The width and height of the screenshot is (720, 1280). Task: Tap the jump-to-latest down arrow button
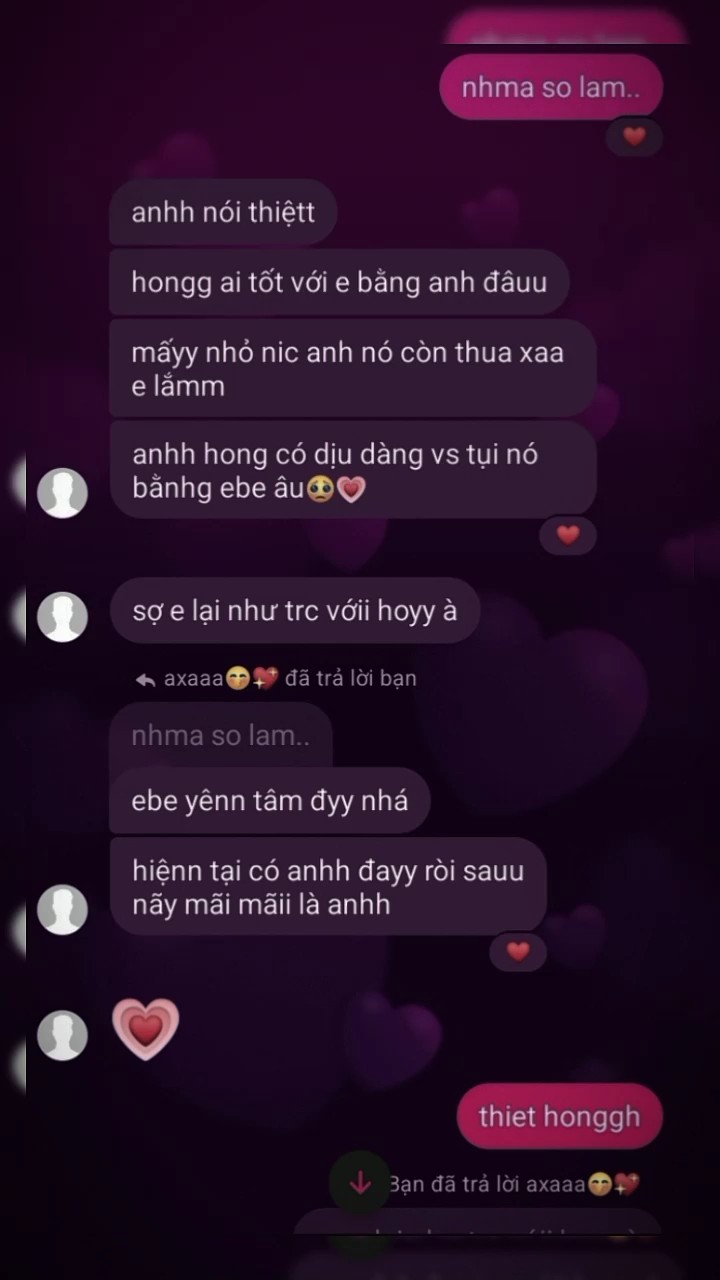pos(360,1183)
